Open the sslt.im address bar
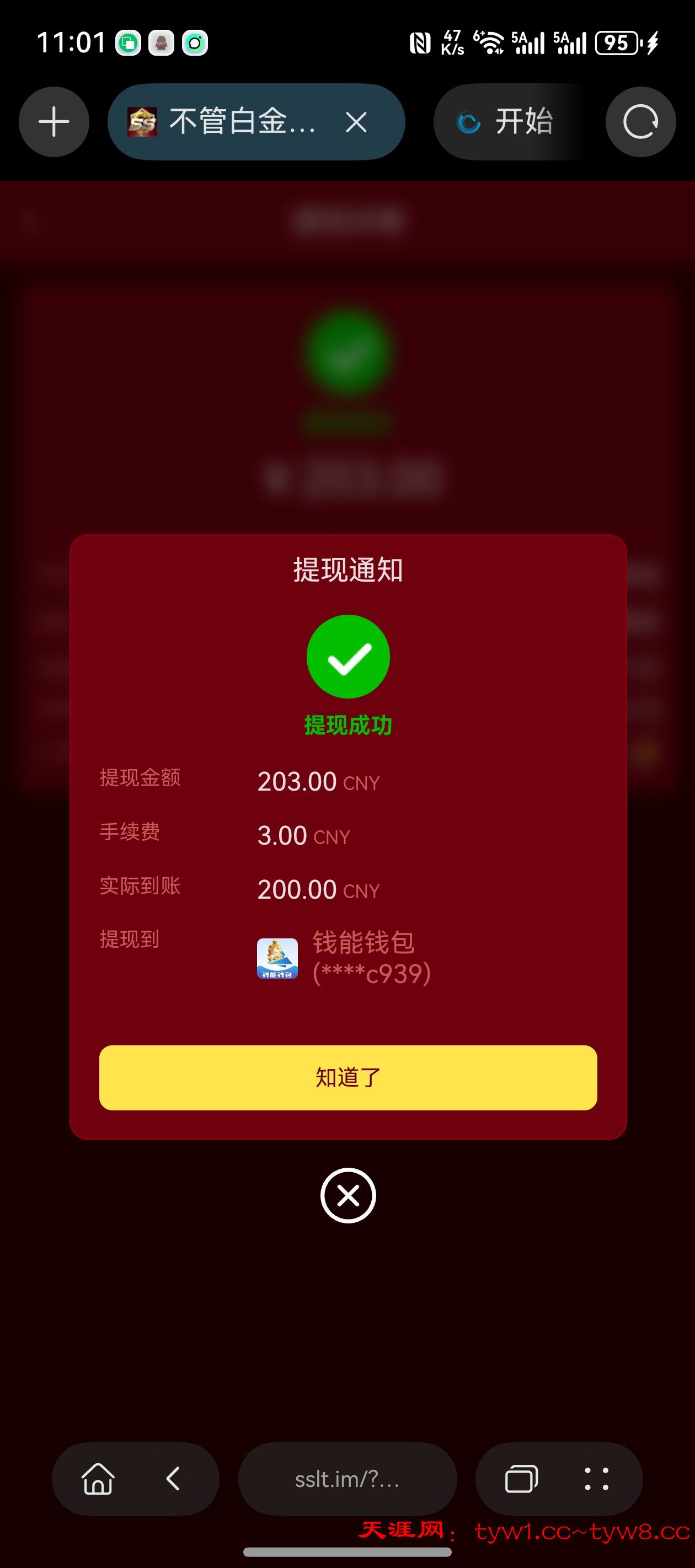Screen dimensions: 695x1568 coord(347,1479)
